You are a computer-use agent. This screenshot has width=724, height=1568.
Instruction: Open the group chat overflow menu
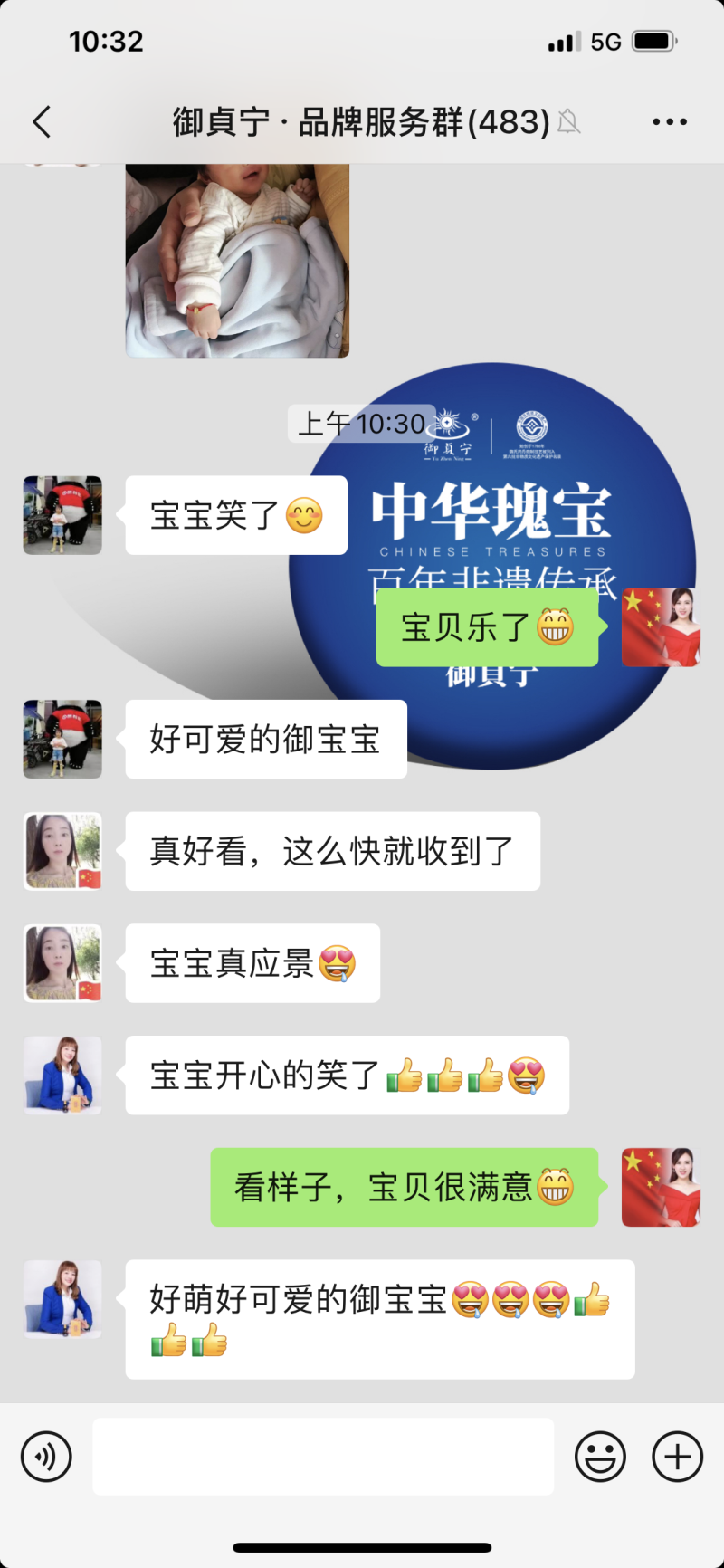coord(669,121)
